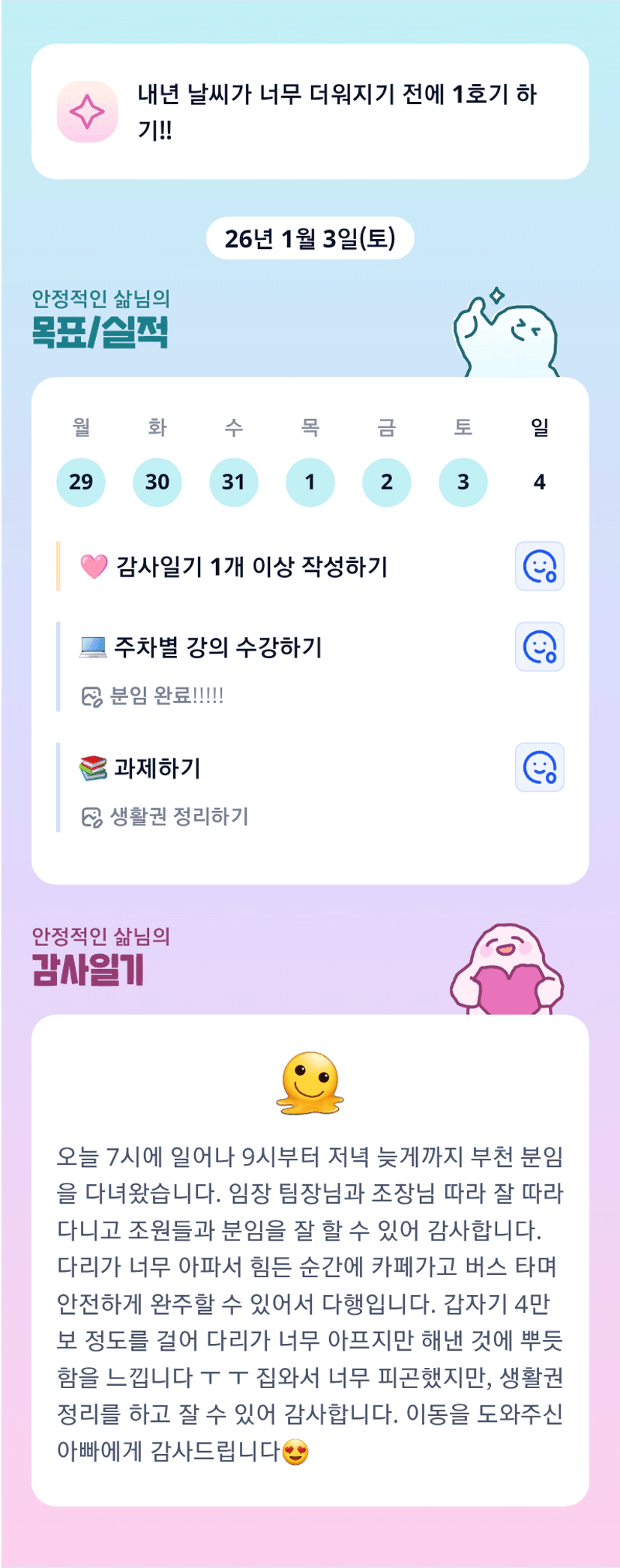Select Friday the 2nd in the week row
Image resolution: width=620 pixels, height=1568 pixels.
pos(387,482)
